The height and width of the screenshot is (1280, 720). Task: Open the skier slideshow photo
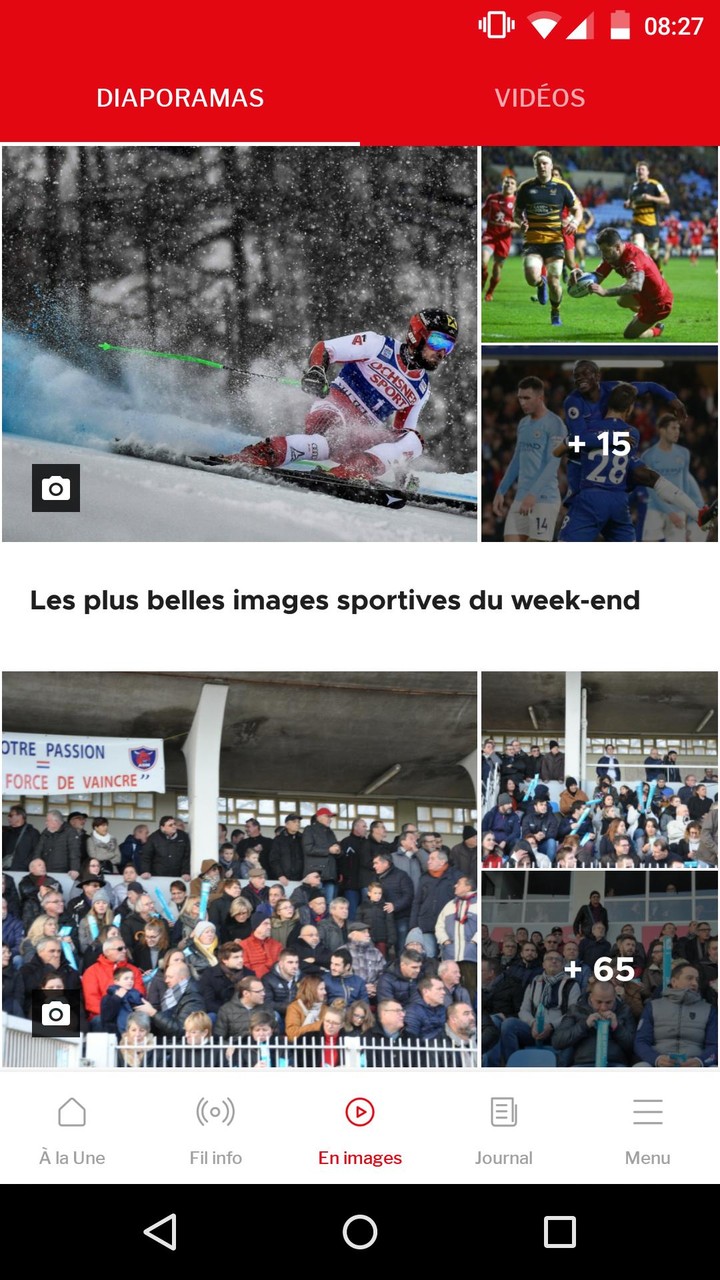click(239, 344)
